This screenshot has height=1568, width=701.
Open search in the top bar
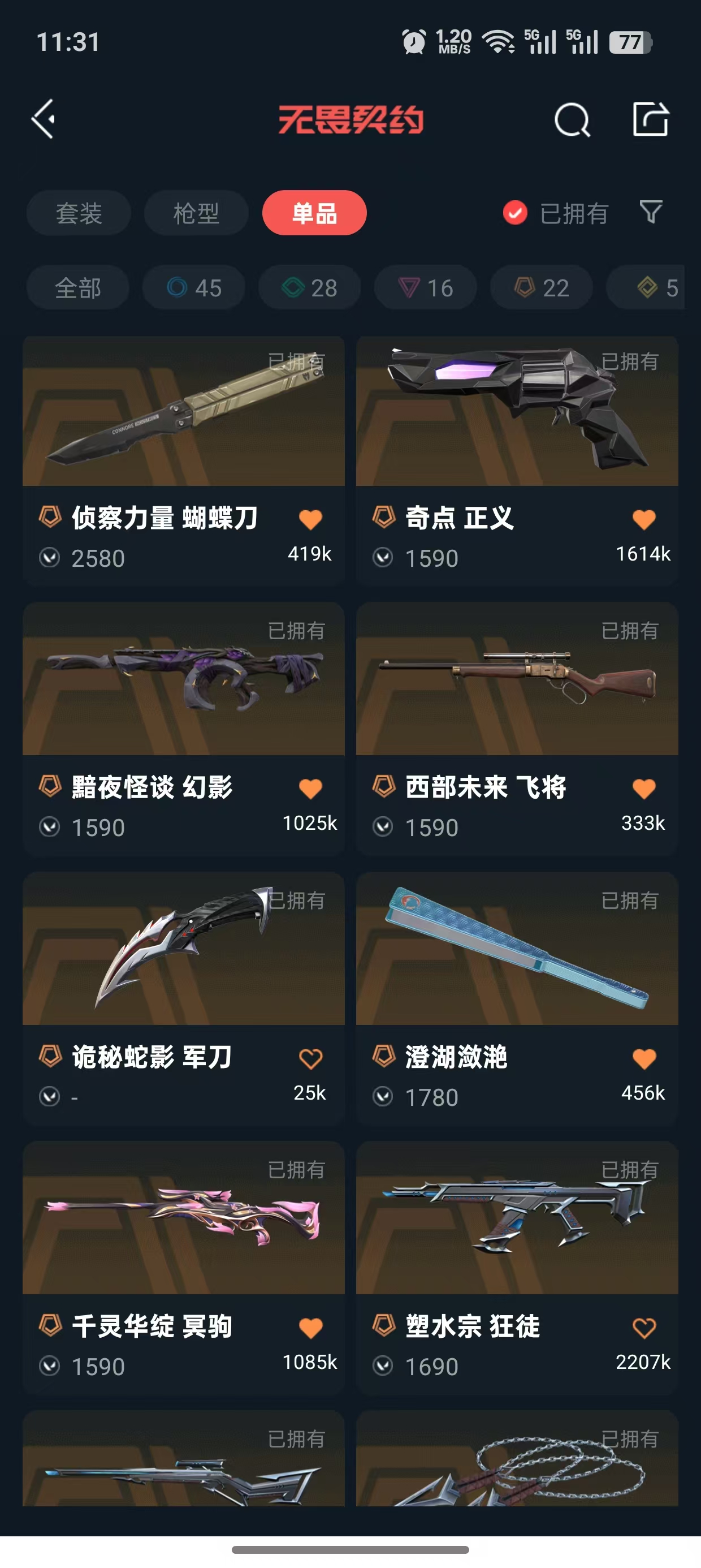[x=572, y=120]
